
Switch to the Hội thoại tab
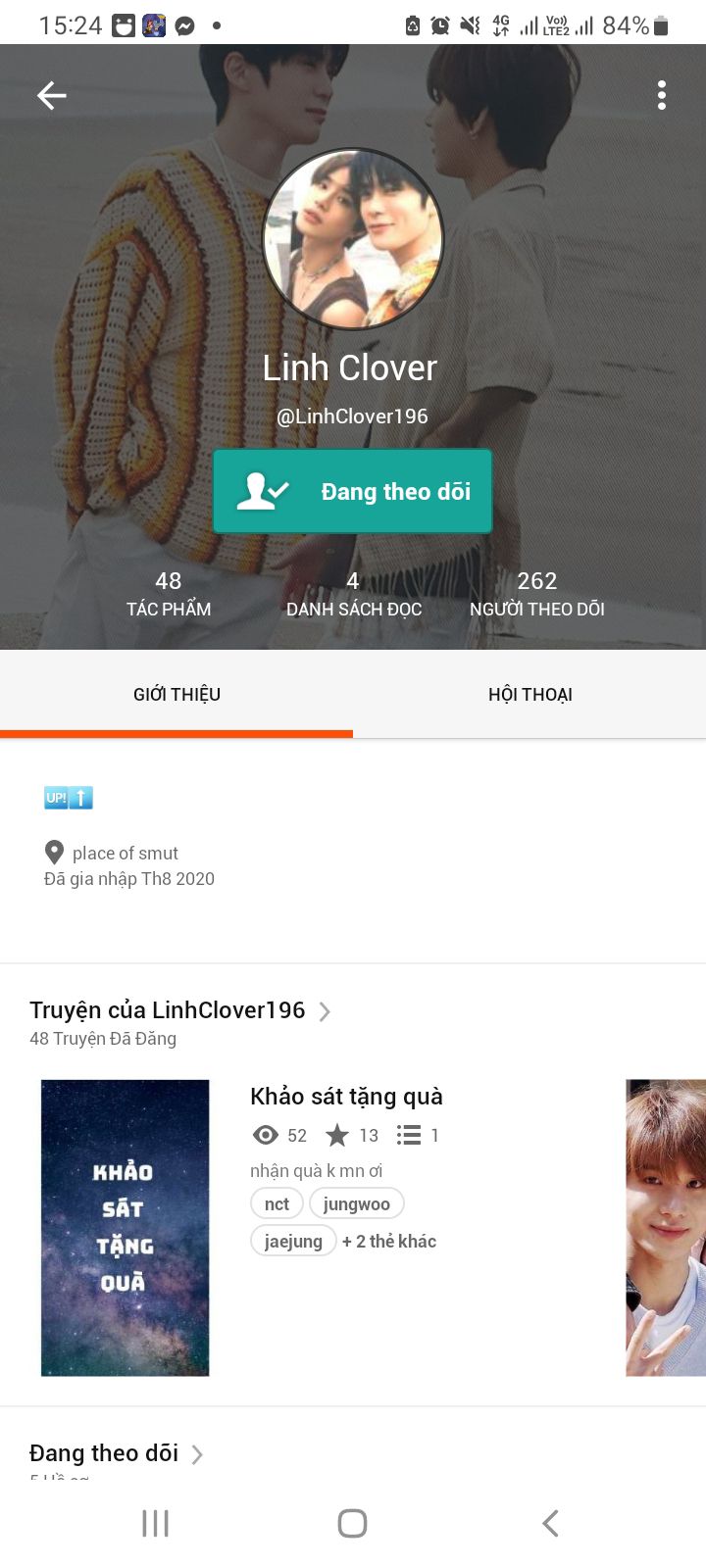coord(529,694)
